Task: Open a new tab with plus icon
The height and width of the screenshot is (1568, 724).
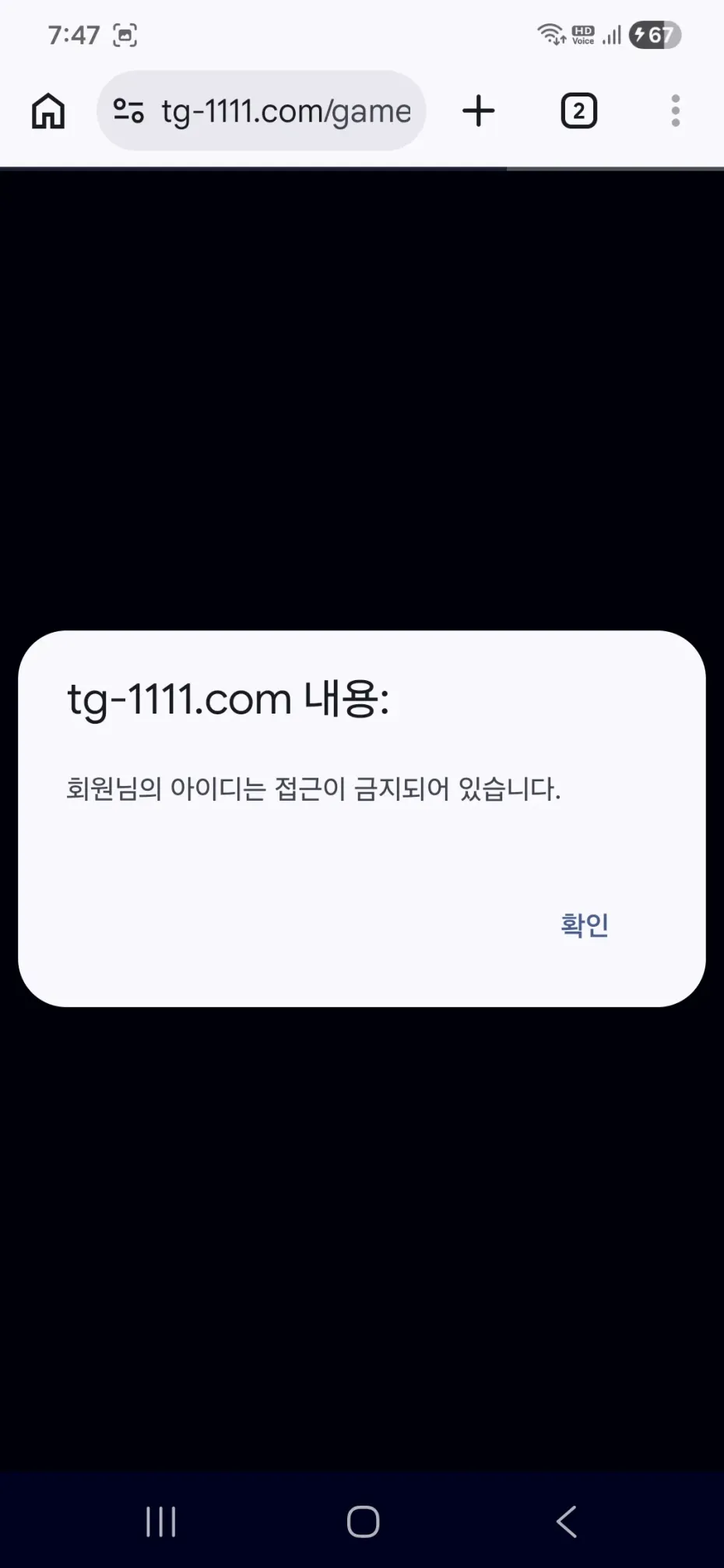Action: [x=478, y=111]
